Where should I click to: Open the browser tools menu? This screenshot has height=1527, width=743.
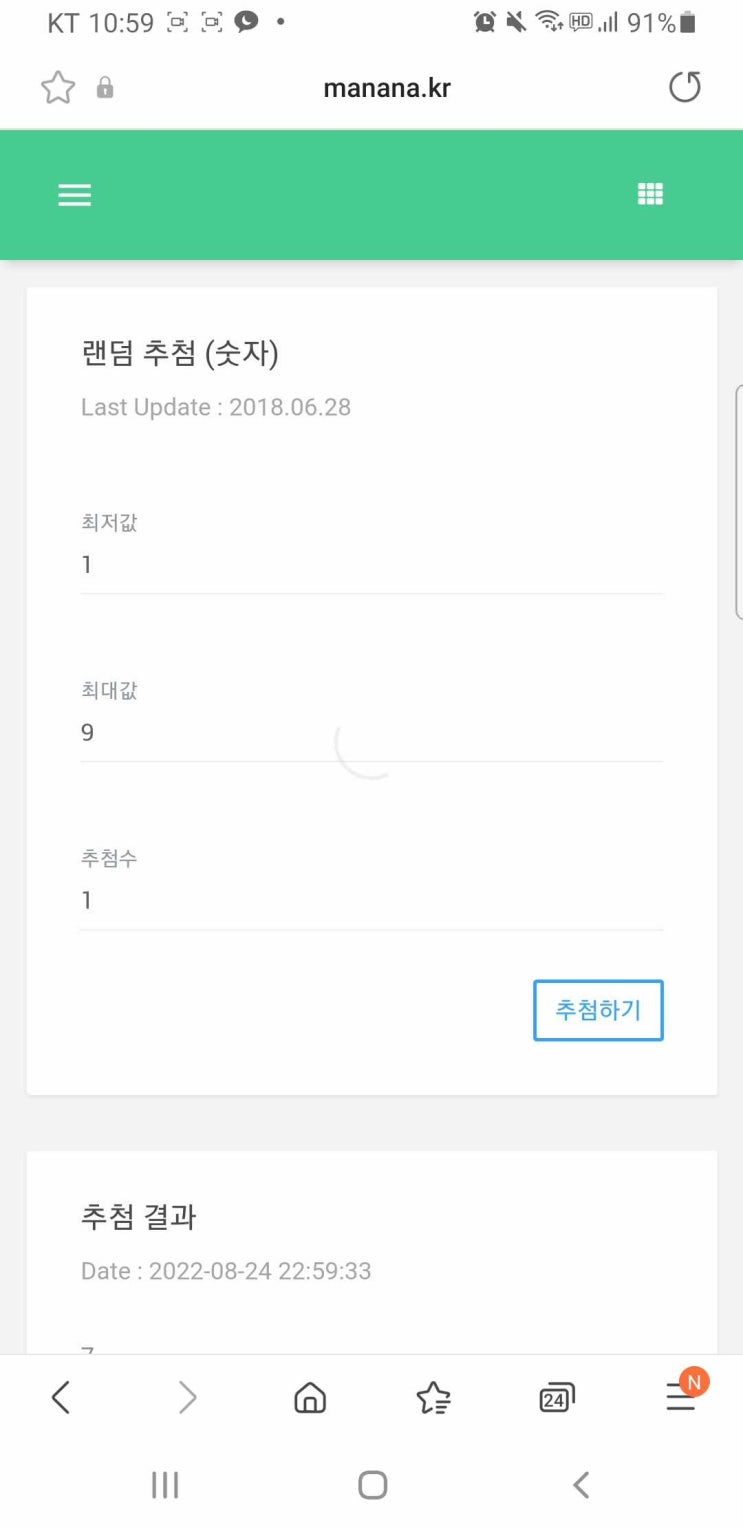point(681,1397)
